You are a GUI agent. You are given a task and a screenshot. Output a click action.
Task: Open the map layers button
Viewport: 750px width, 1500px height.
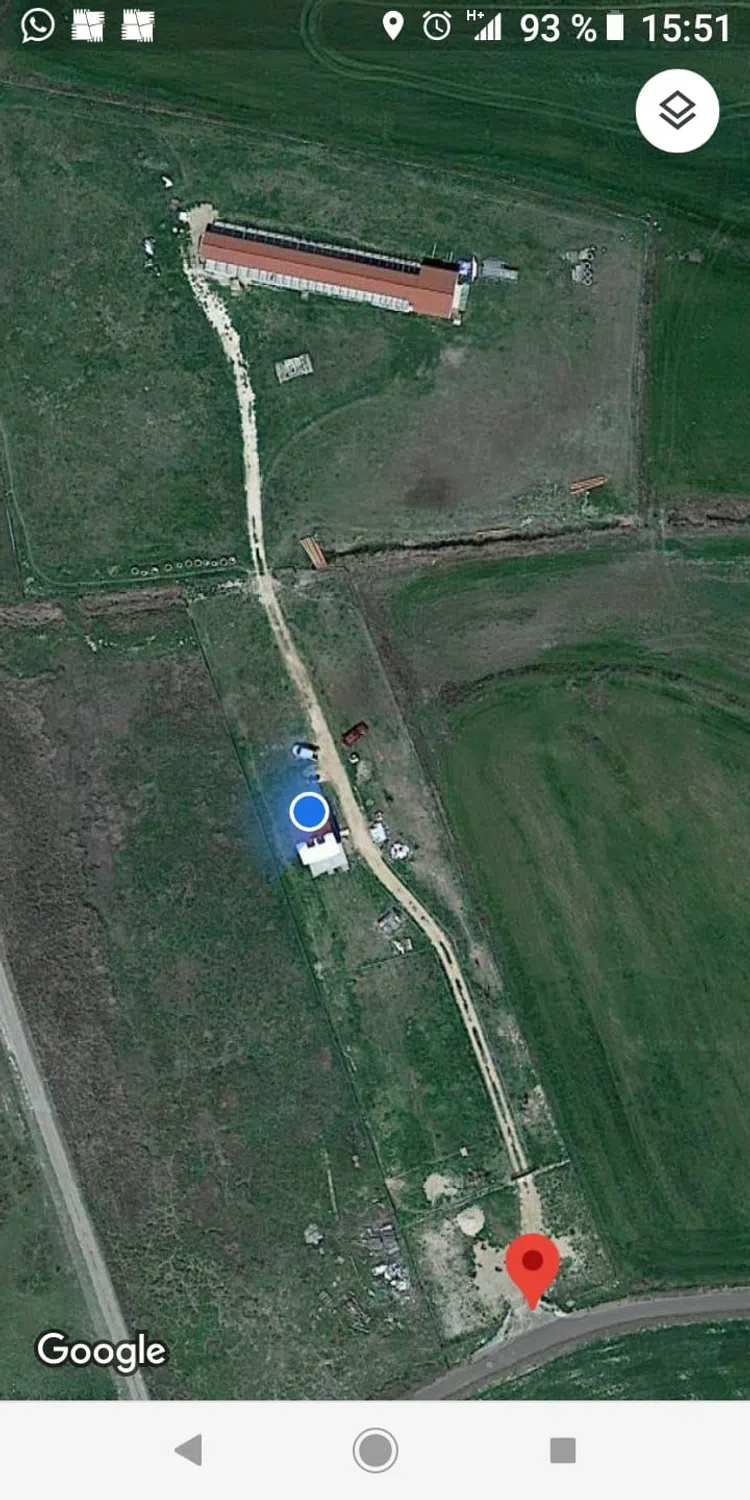tap(677, 111)
